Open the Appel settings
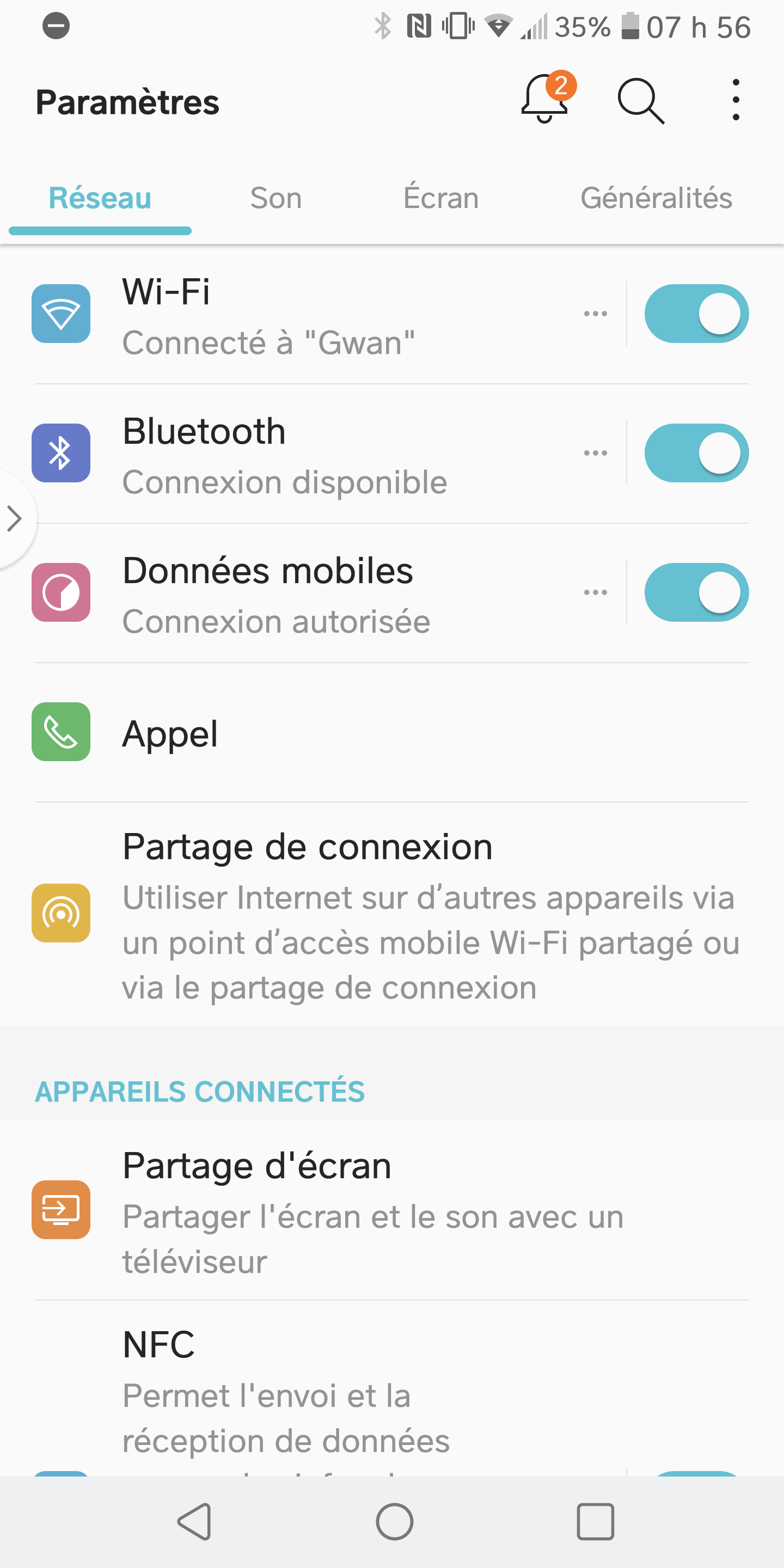784x1568 pixels. pos(390,733)
